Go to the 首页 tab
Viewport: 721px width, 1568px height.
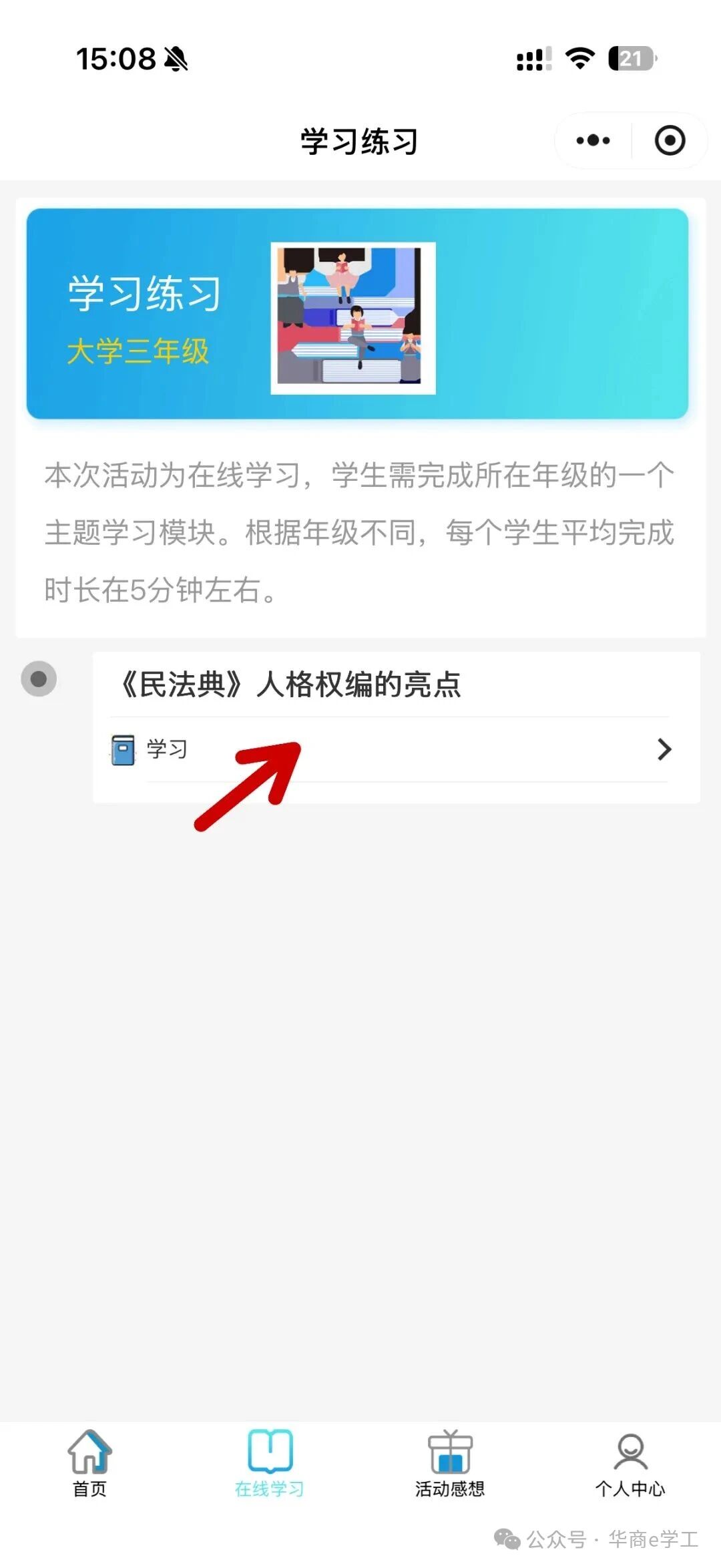89,1463
